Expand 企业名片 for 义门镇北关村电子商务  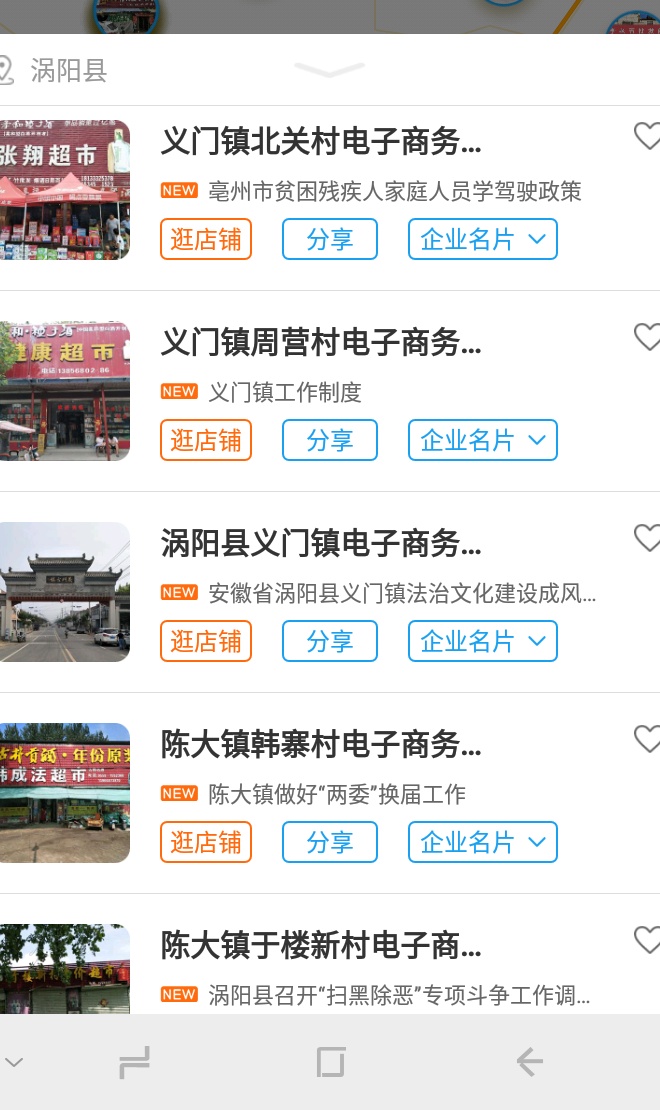(483, 239)
